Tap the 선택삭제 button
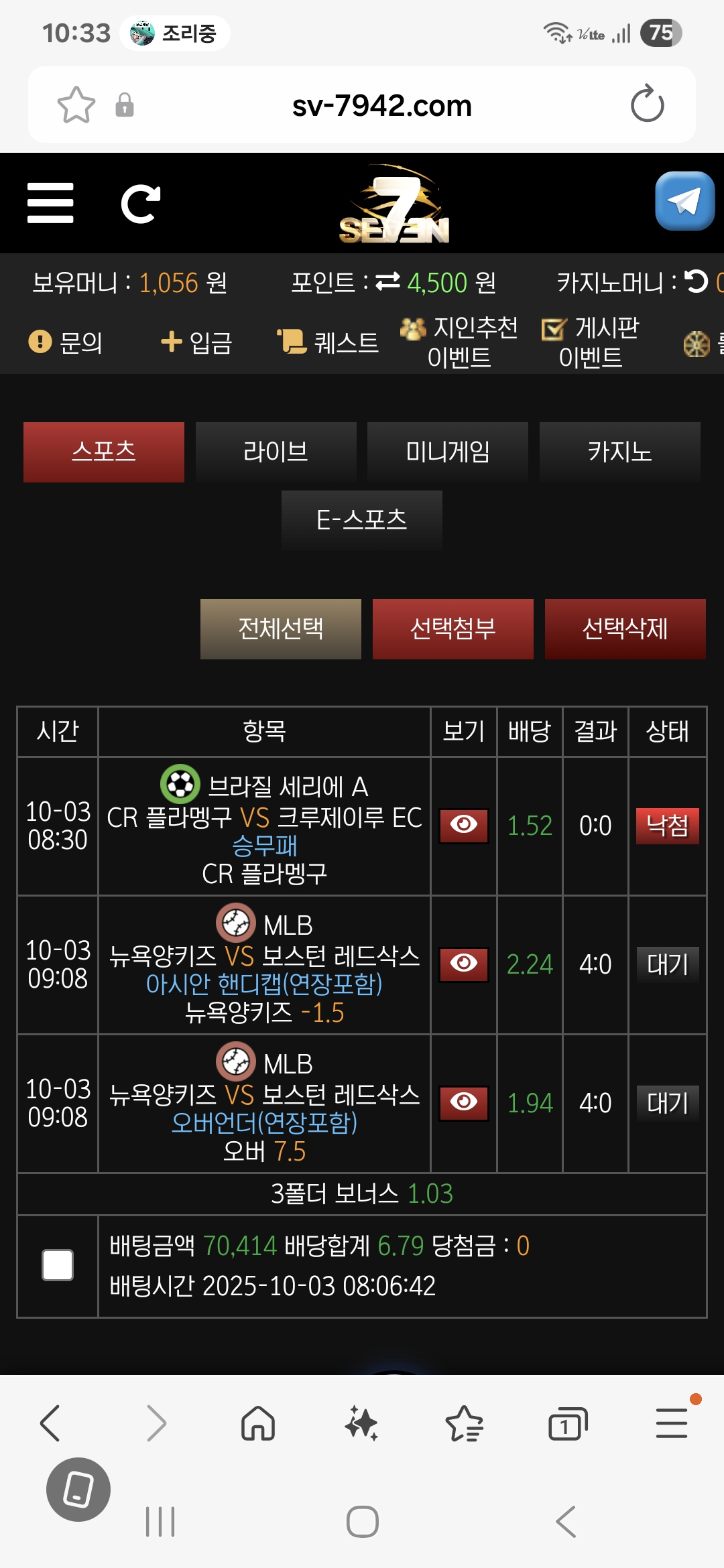 tap(625, 629)
